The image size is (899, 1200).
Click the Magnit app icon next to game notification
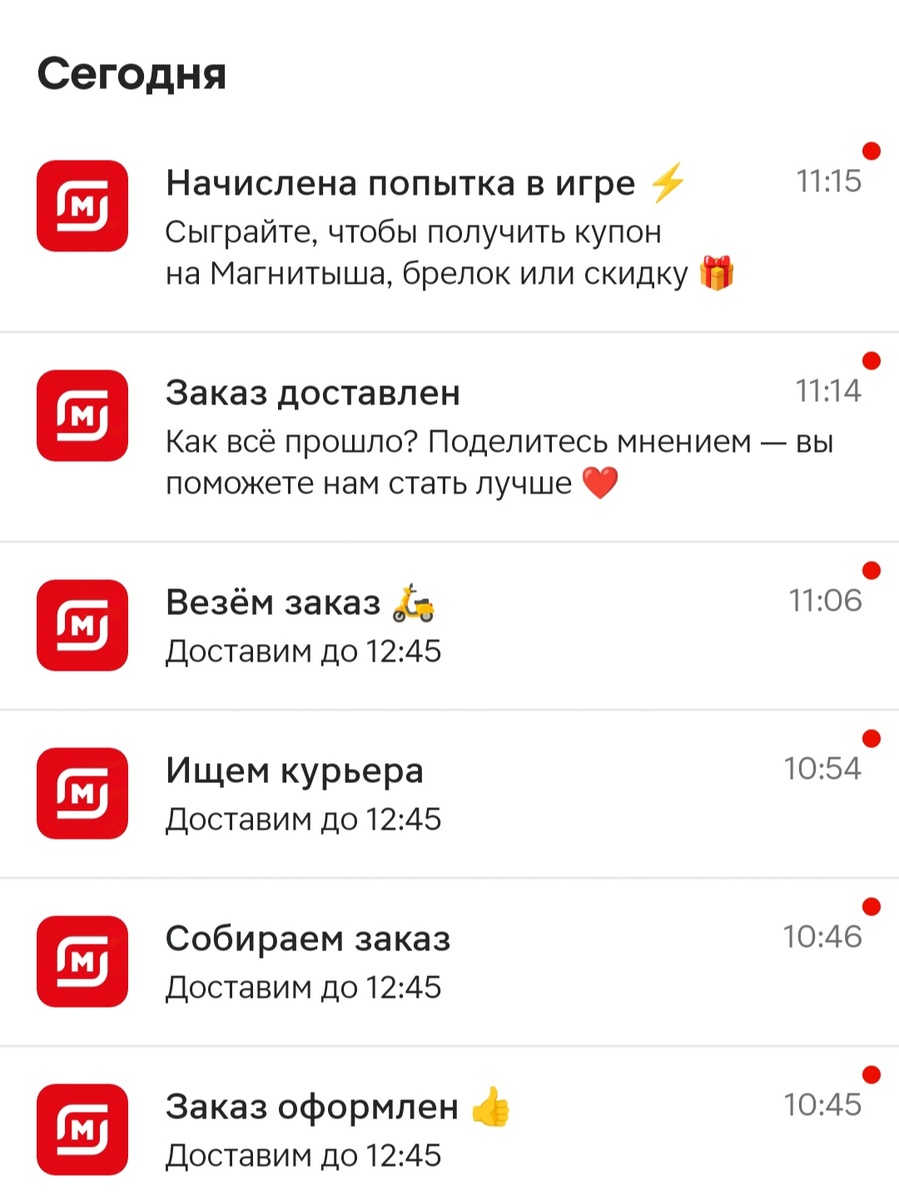(x=82, y=206)
